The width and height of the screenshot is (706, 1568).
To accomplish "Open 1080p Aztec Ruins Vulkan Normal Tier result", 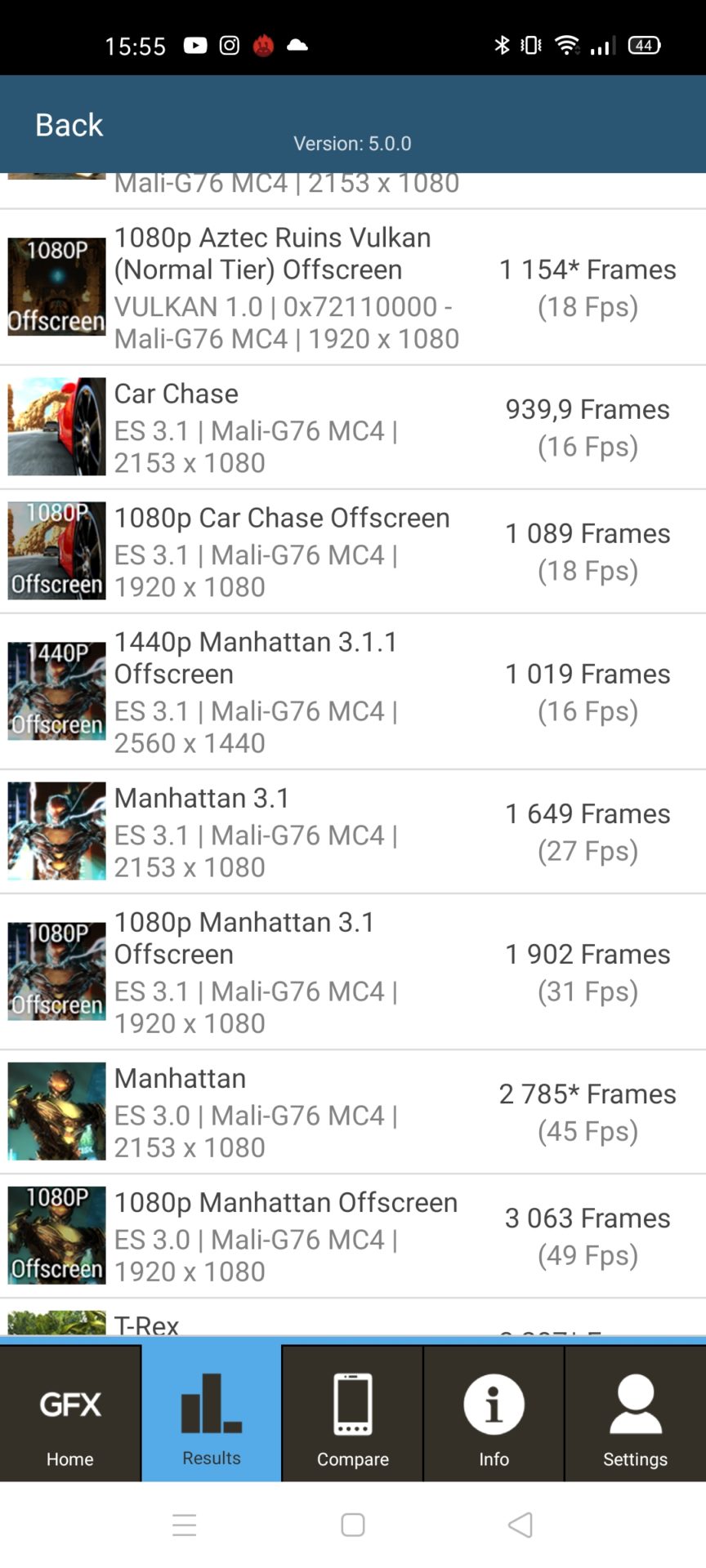I will click(x=353, y=287).
